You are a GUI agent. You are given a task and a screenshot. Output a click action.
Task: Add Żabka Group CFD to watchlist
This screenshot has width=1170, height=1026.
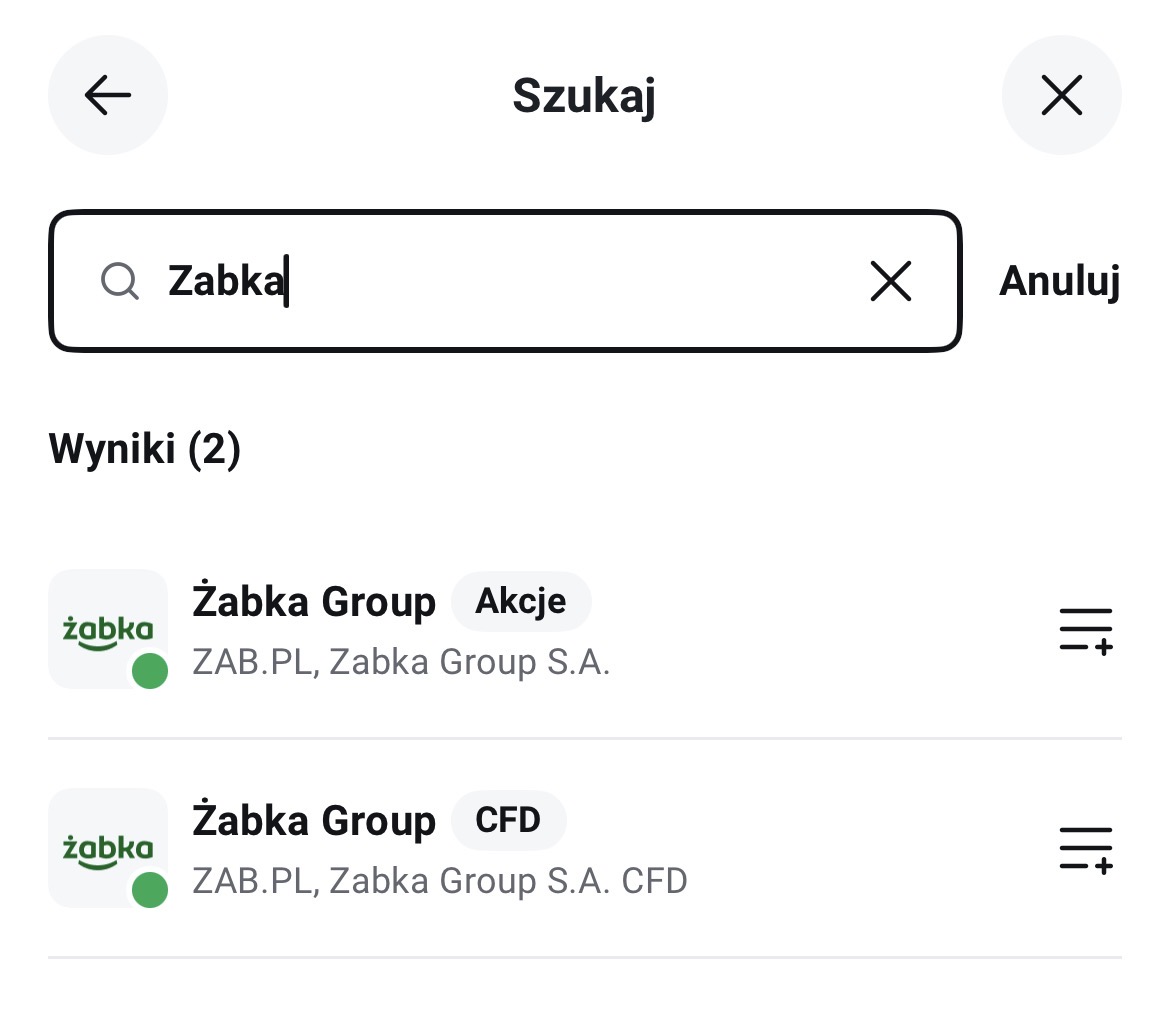1085,849
